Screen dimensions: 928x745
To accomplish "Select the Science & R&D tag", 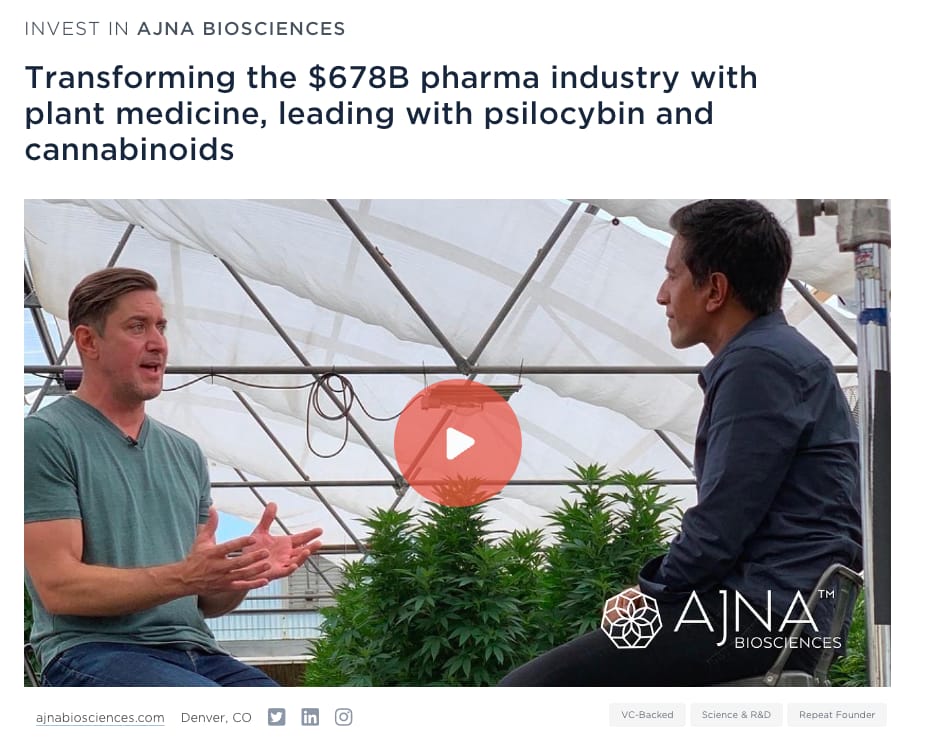I will [736, 715].
